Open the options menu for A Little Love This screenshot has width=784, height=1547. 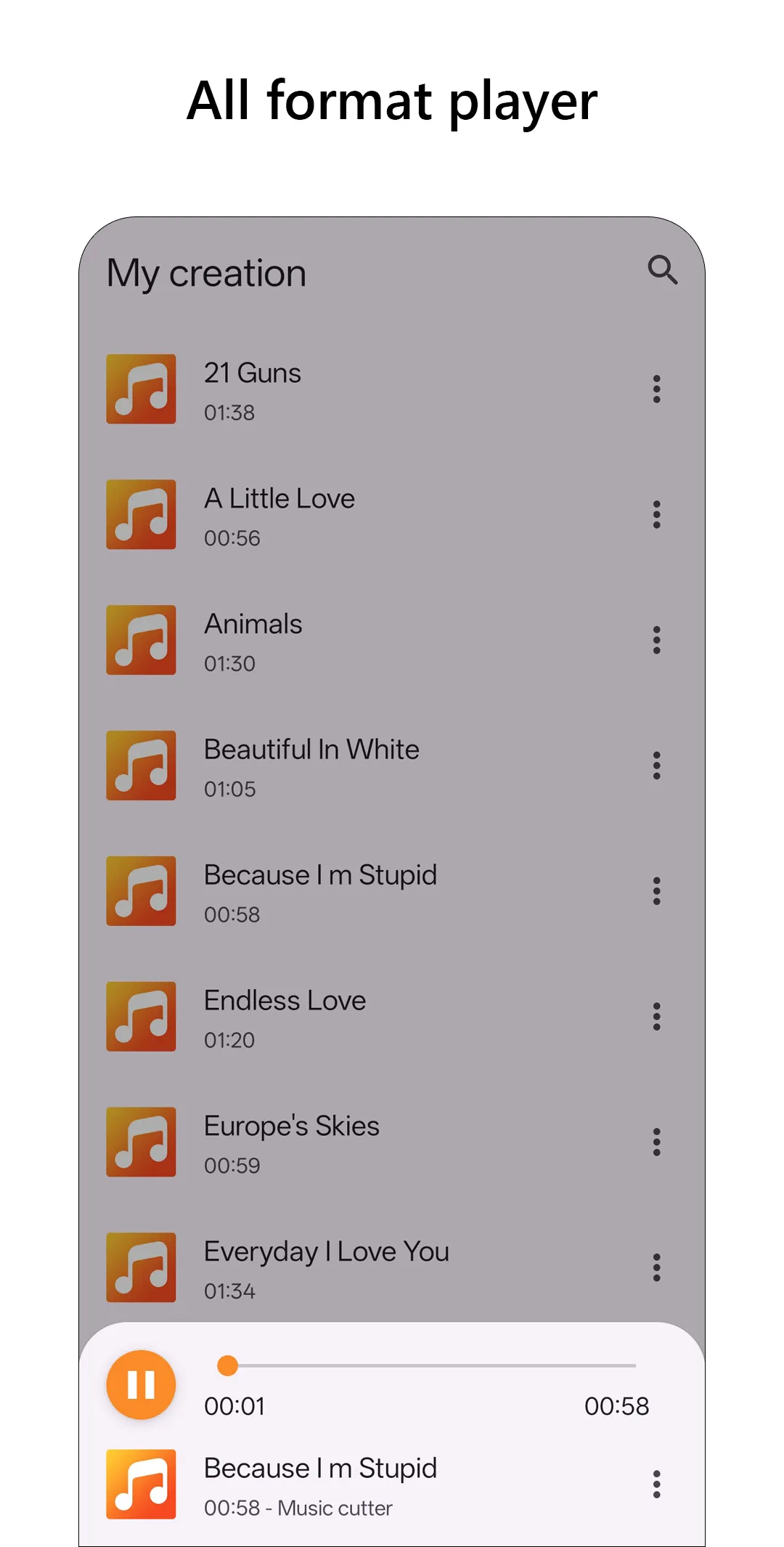click(656, 514)
